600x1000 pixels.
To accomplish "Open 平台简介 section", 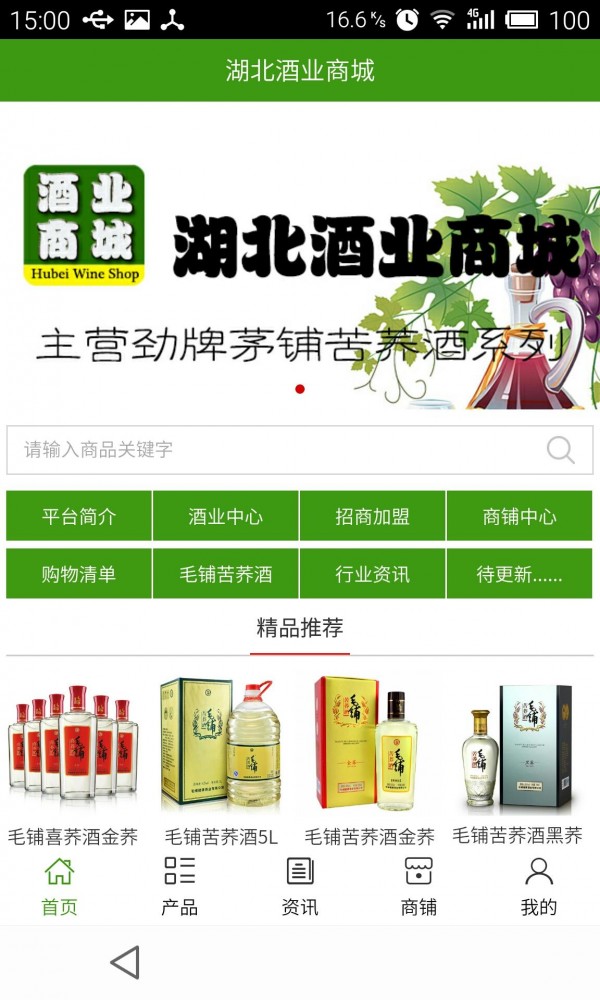I will tap(79, 516).
